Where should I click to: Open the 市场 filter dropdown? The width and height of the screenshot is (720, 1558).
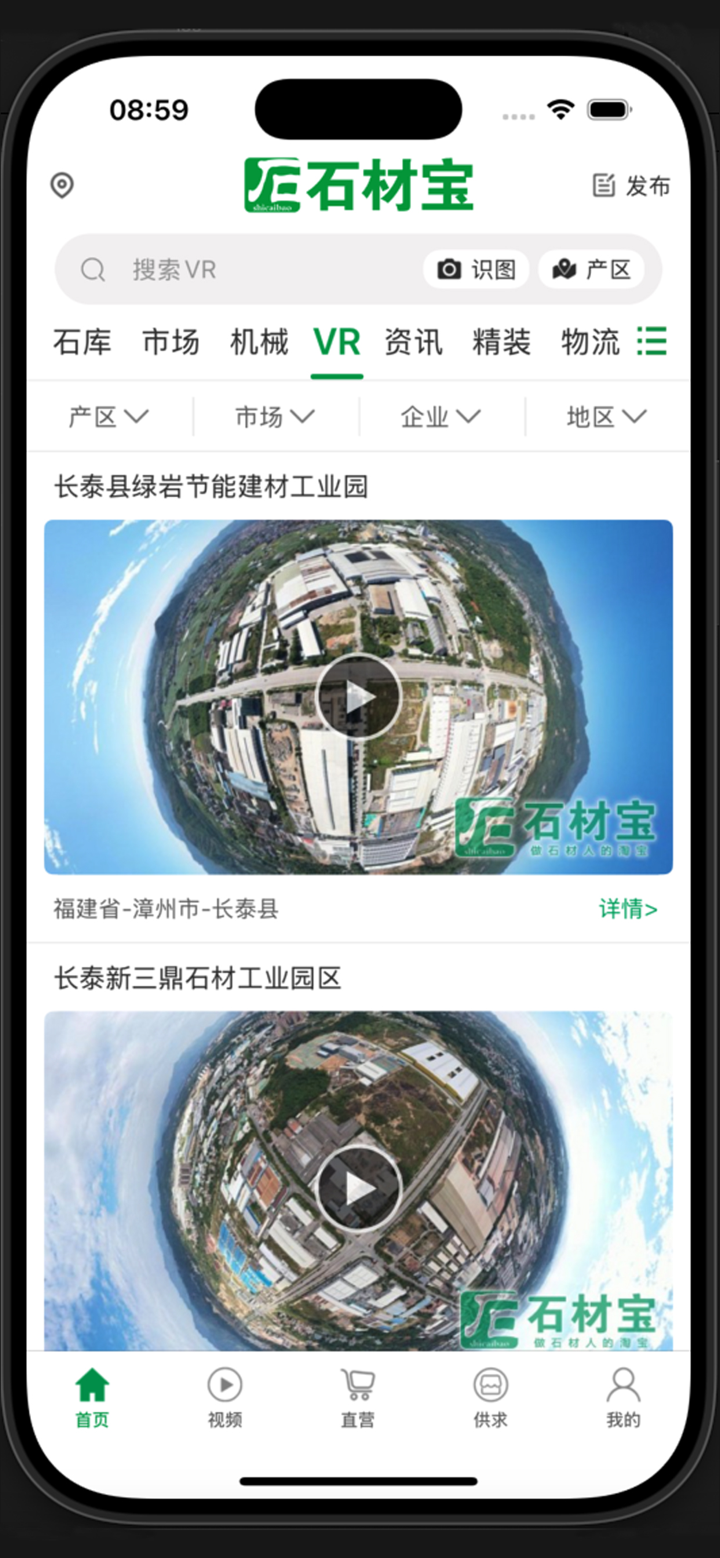274,416
